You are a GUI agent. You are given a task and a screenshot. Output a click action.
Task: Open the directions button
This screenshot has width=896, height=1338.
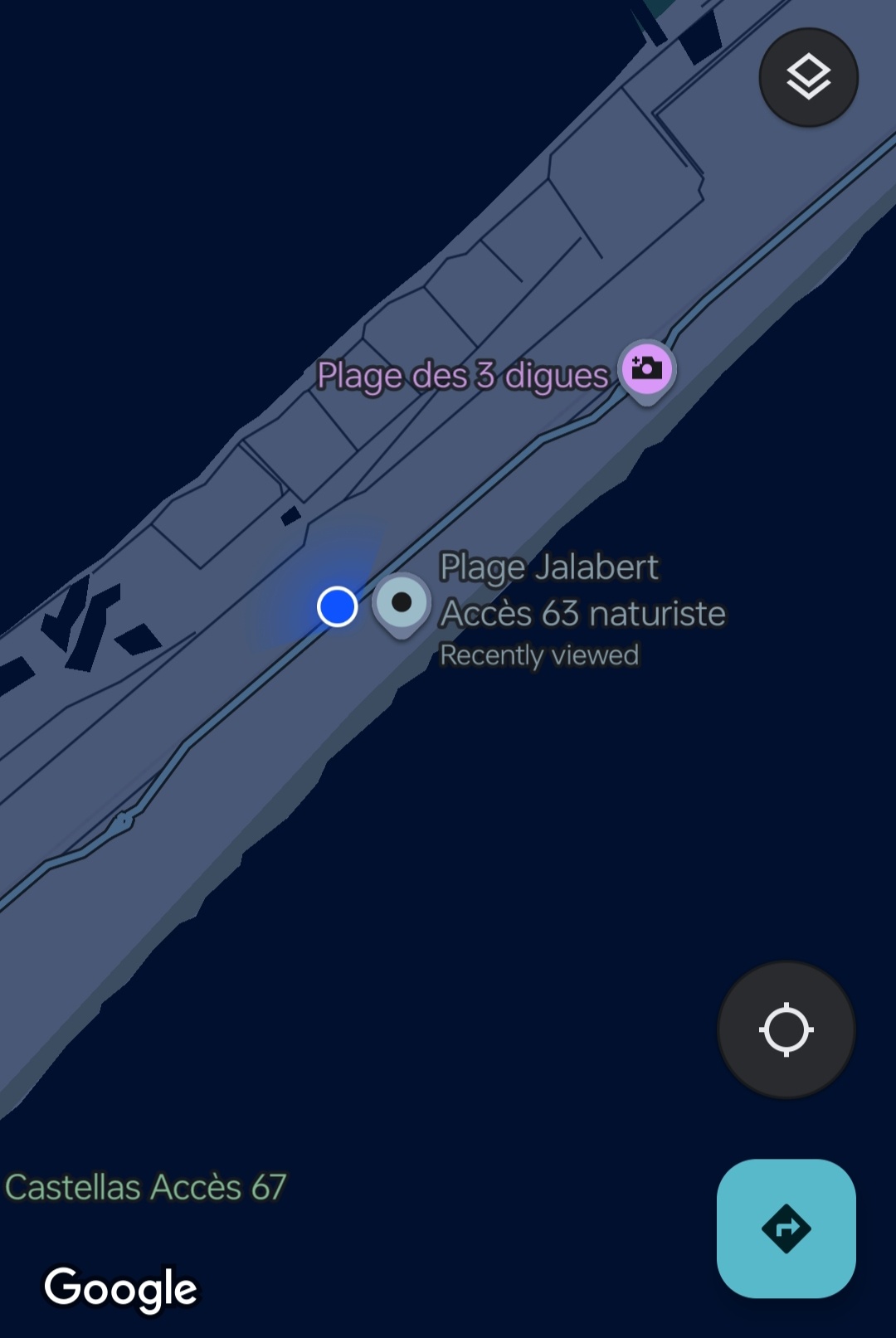click(x=786, y=1228)
